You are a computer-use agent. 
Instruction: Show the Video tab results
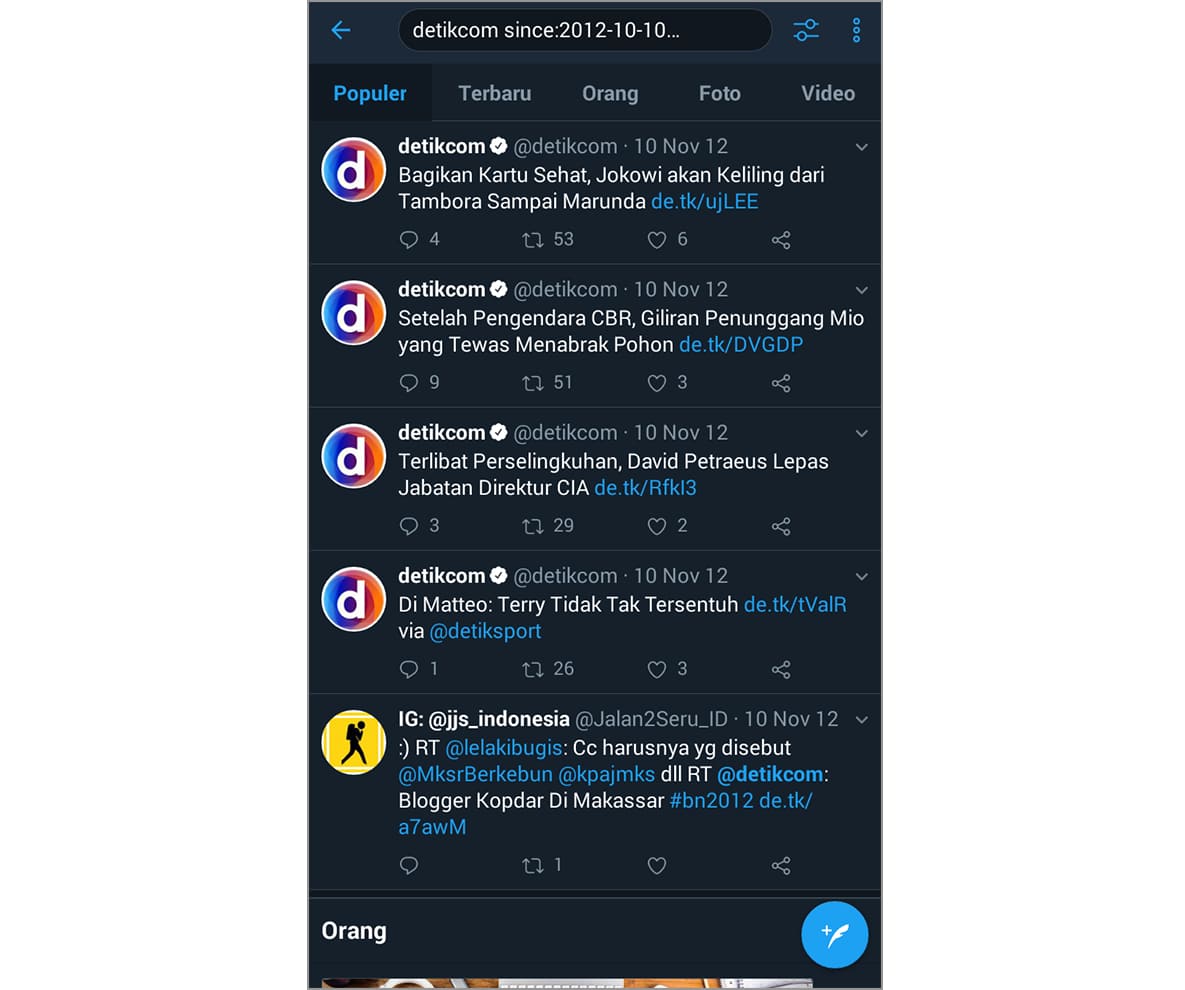click(x=828, y=93)
